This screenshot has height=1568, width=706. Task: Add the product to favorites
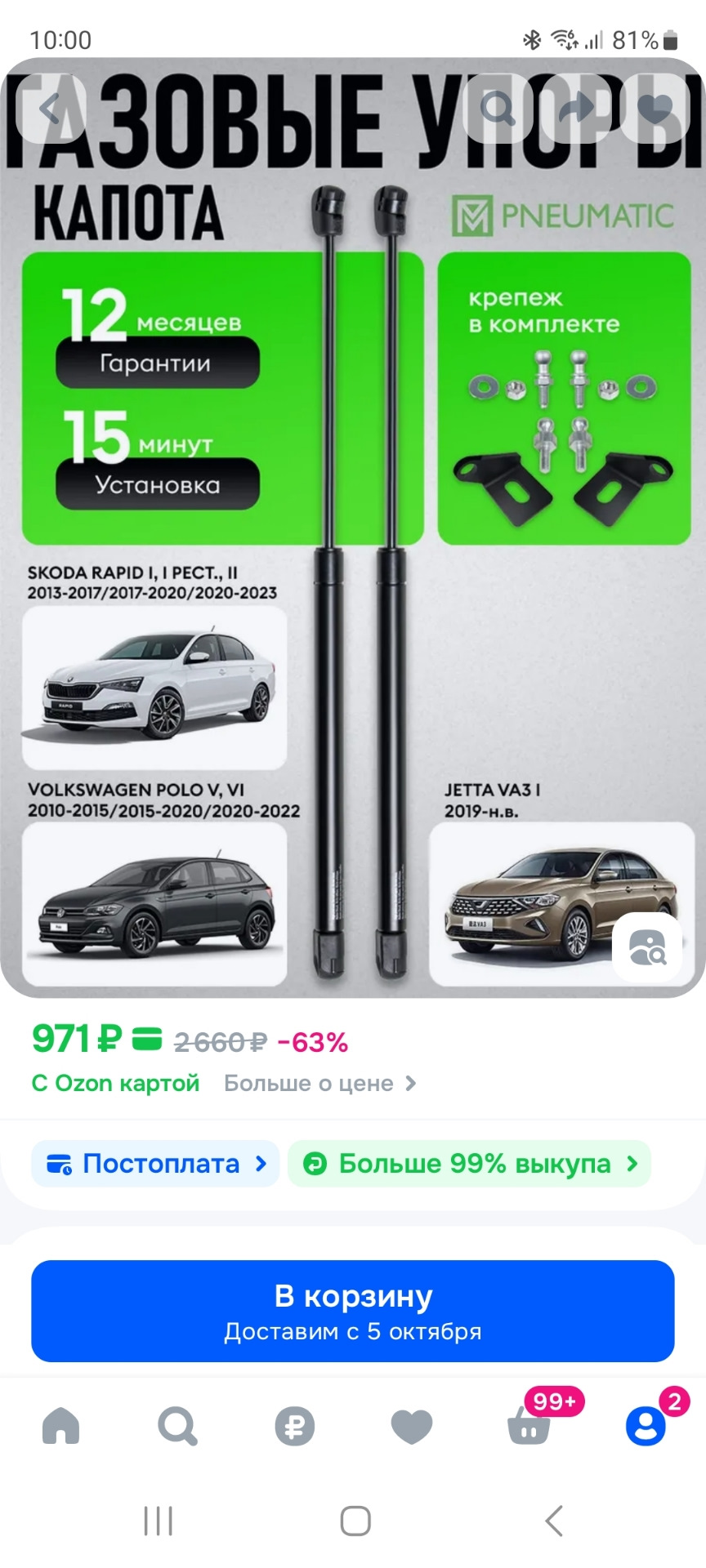pyautogui.click(x=655, y=108)
